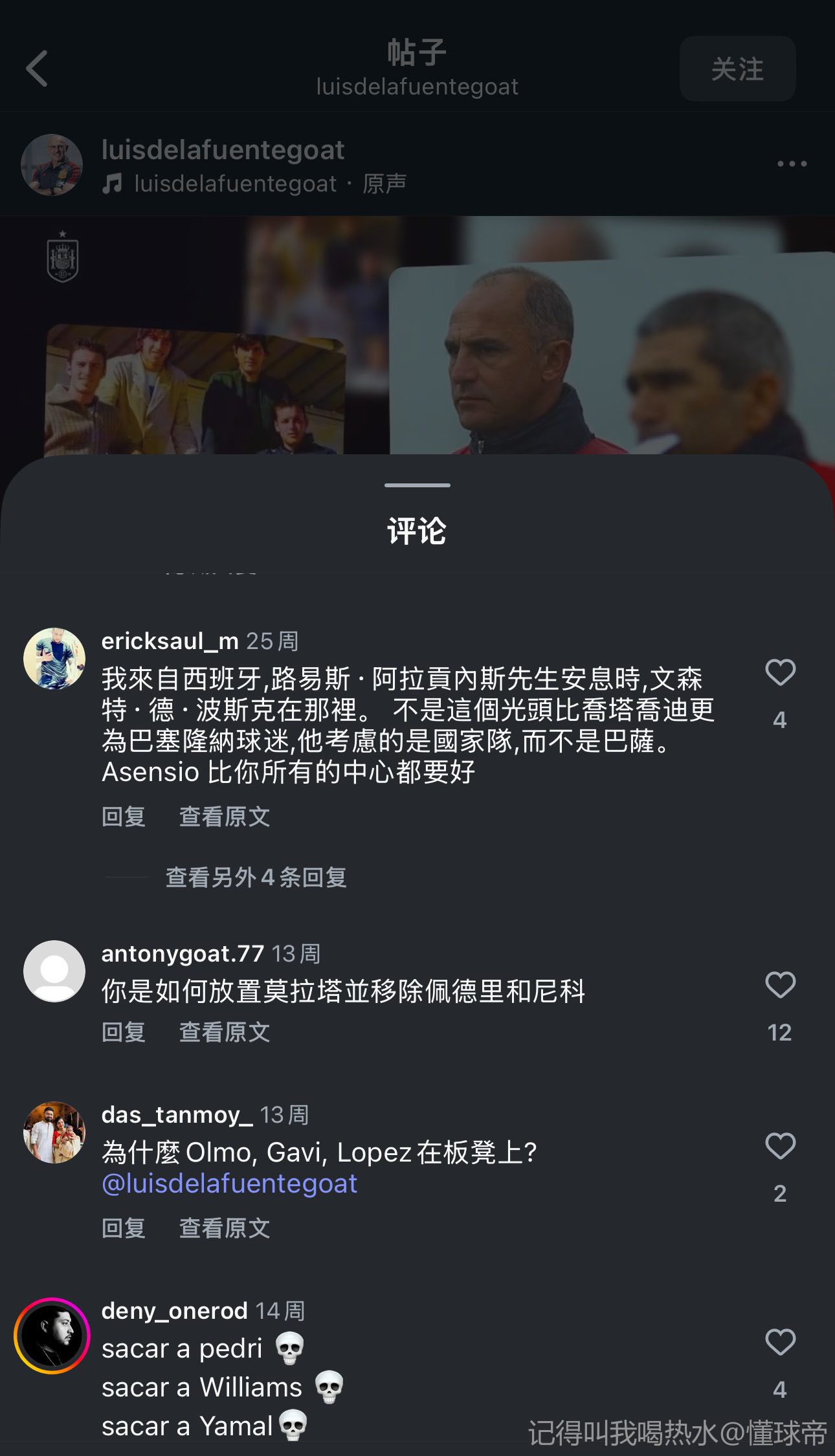Viewport: 835px width, 1456px height.
Task: Open luisdelafuentegoat's profile picture at the top of the post
Action: click(52, 164)
